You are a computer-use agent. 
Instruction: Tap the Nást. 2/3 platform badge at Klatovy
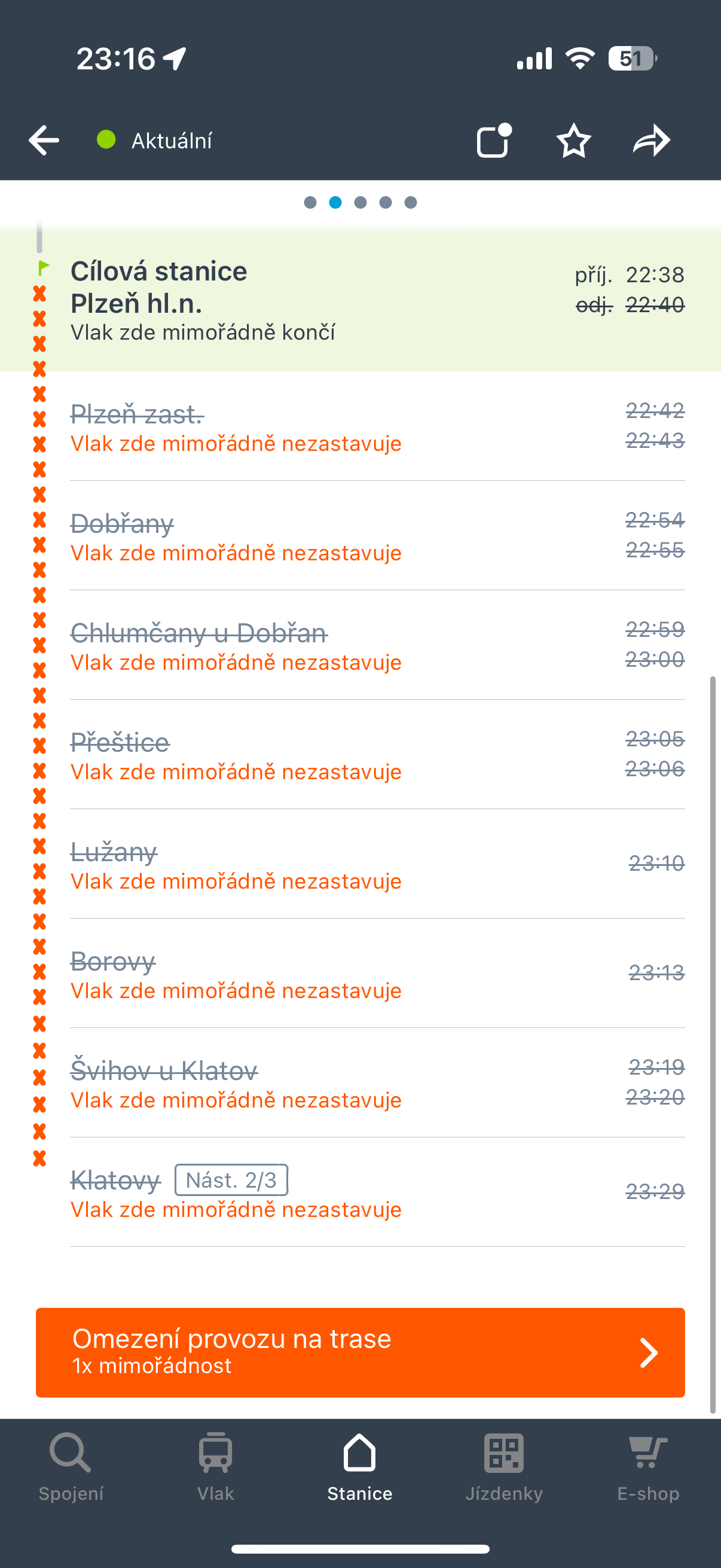click(233, 1180)
